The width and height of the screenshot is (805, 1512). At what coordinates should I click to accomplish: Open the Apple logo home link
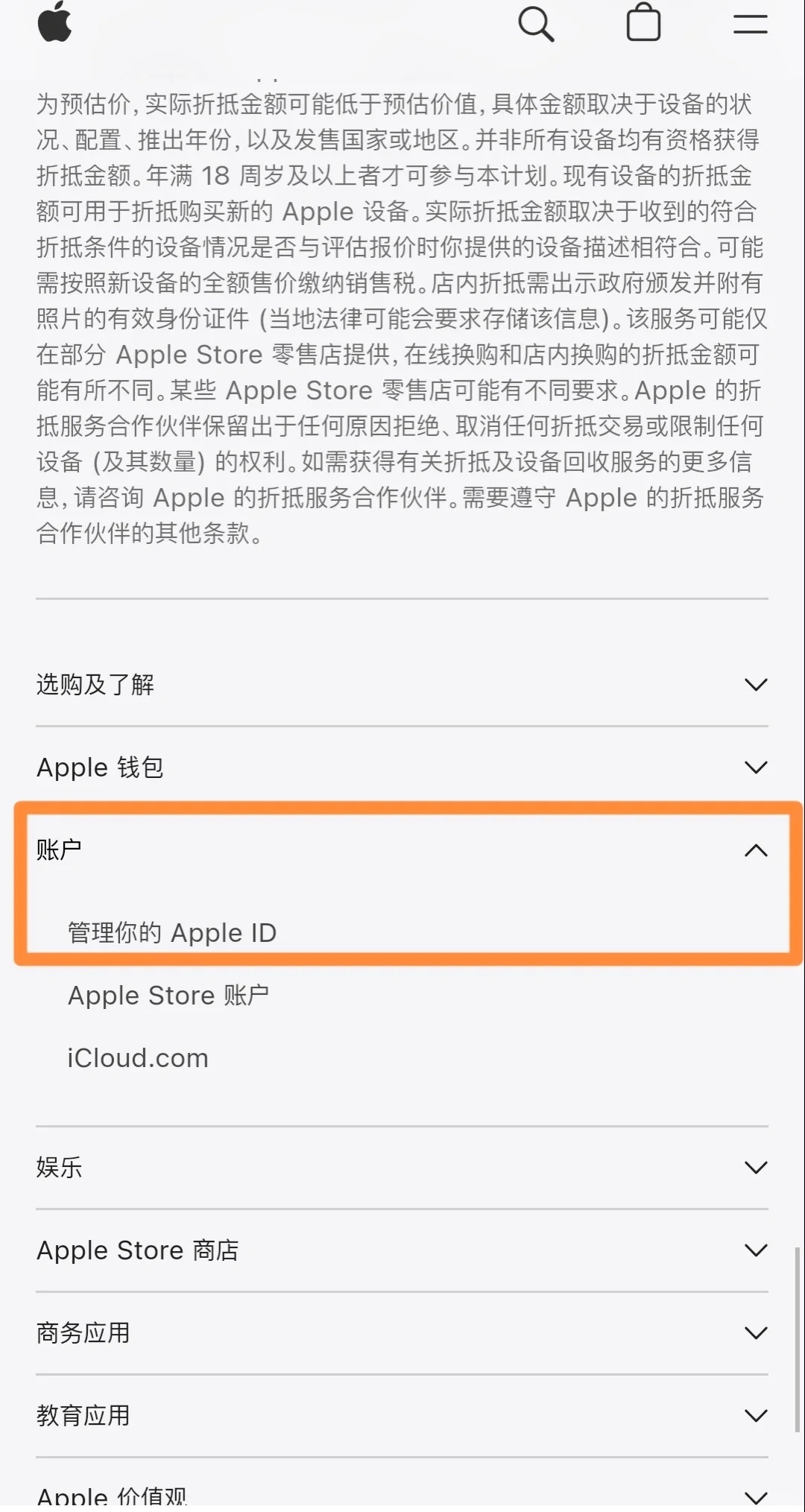[x=54, y=22]
